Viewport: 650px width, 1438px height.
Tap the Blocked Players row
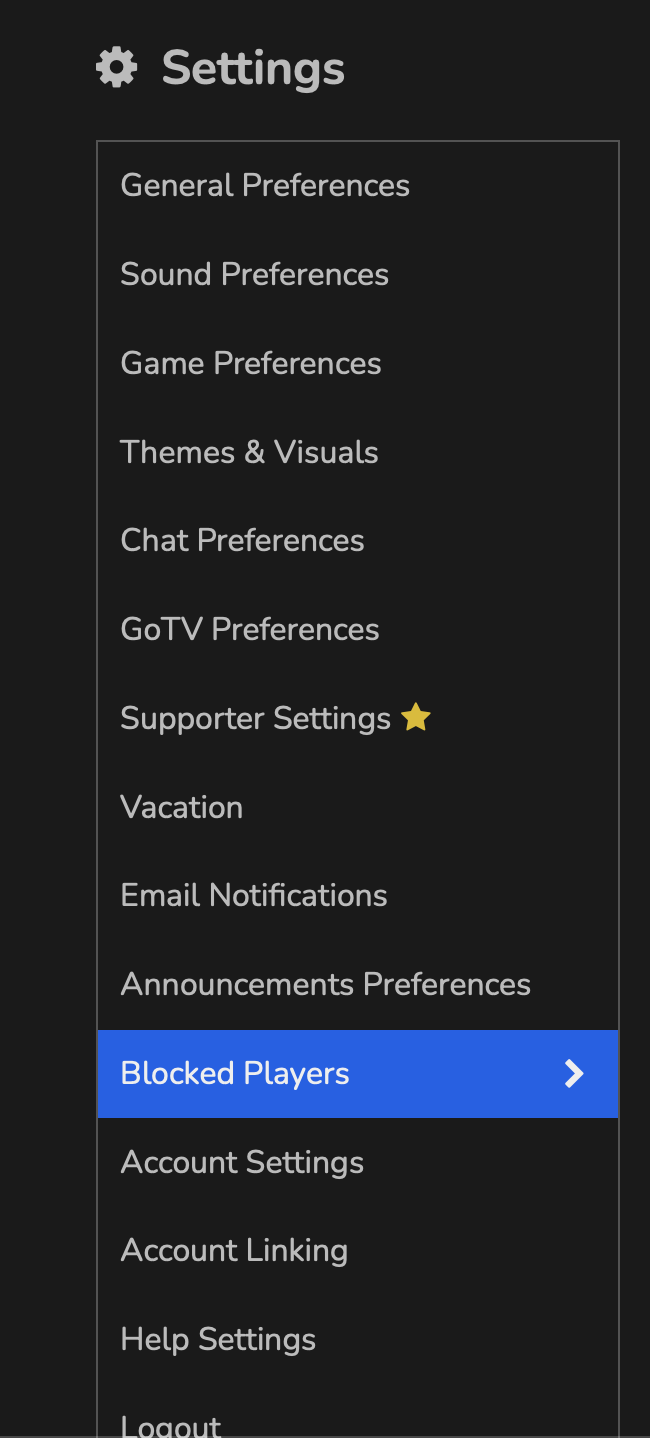[x=358, y=1073]
